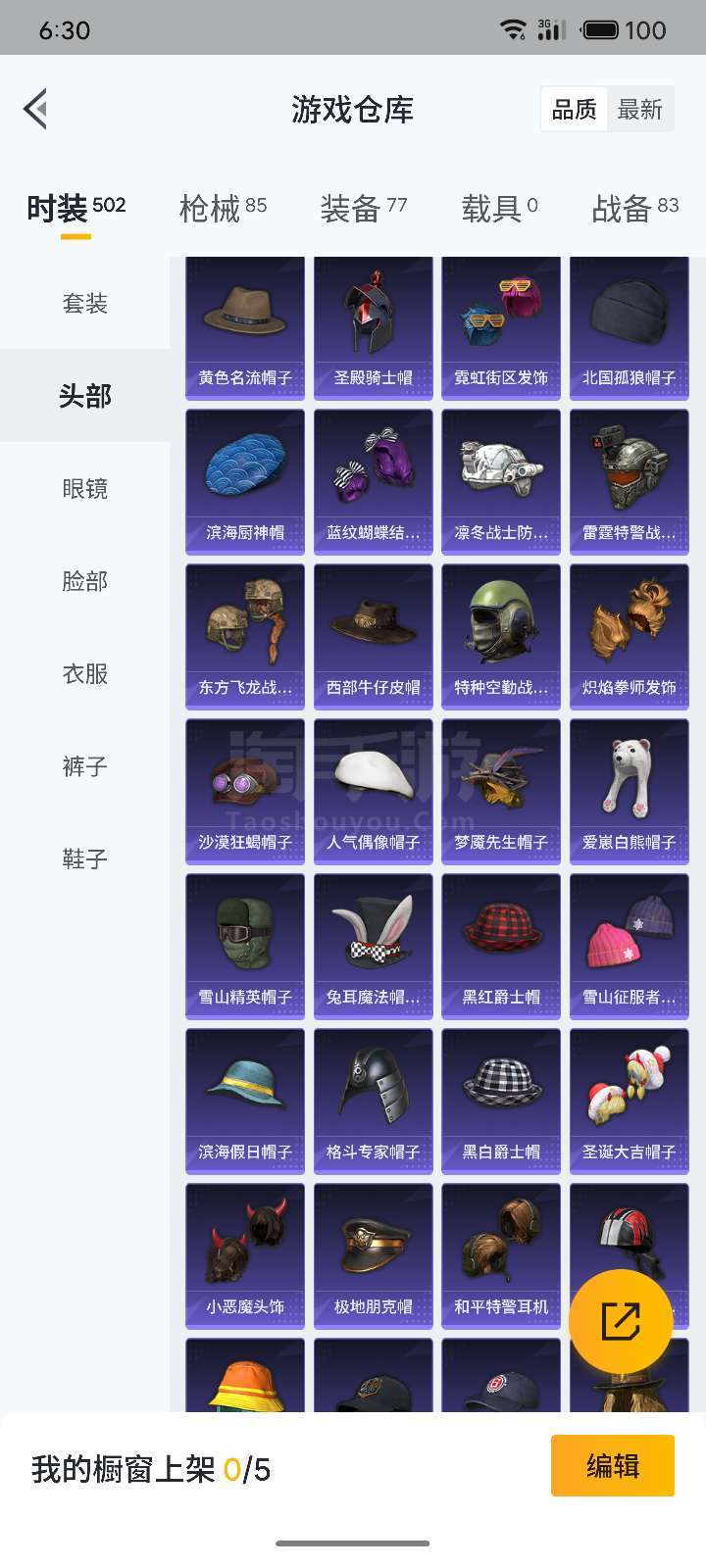View the 黑红爵士帽 item
The height and width of the screenshot is (1568, 706).
click(501, 947)
